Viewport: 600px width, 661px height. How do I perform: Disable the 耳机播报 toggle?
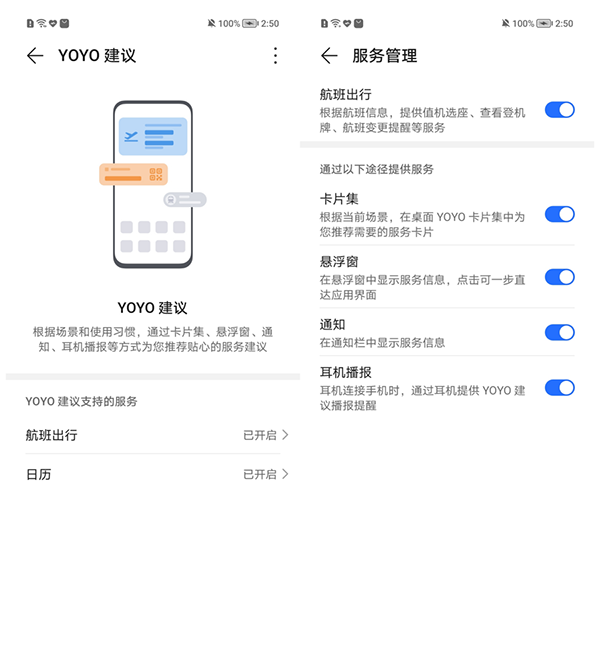559,387
